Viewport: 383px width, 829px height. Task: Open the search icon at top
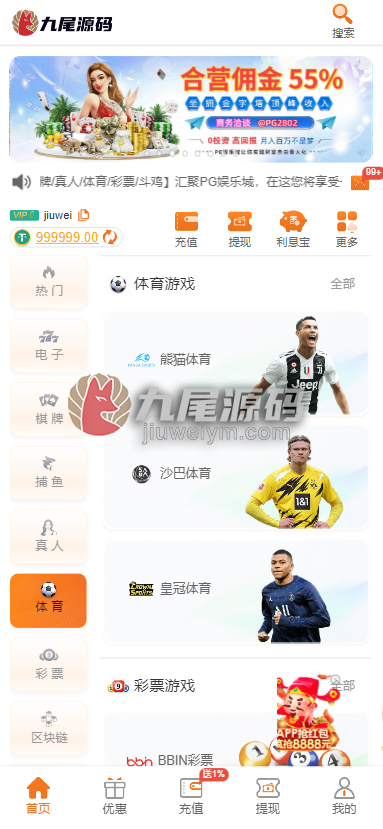click(343, 21)
